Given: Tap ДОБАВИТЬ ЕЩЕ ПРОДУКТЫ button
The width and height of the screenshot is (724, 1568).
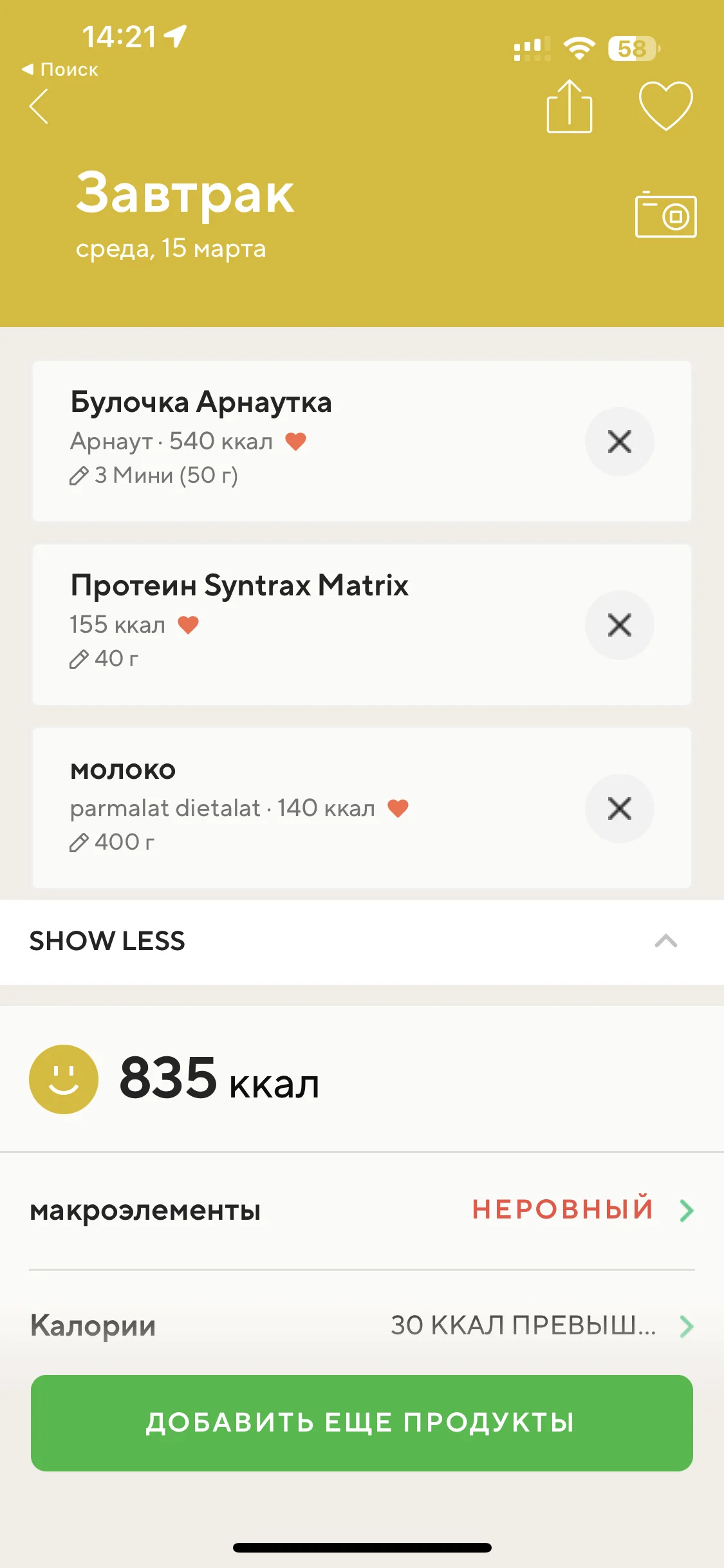Looking at the screenshot, I should (362, 1423).
